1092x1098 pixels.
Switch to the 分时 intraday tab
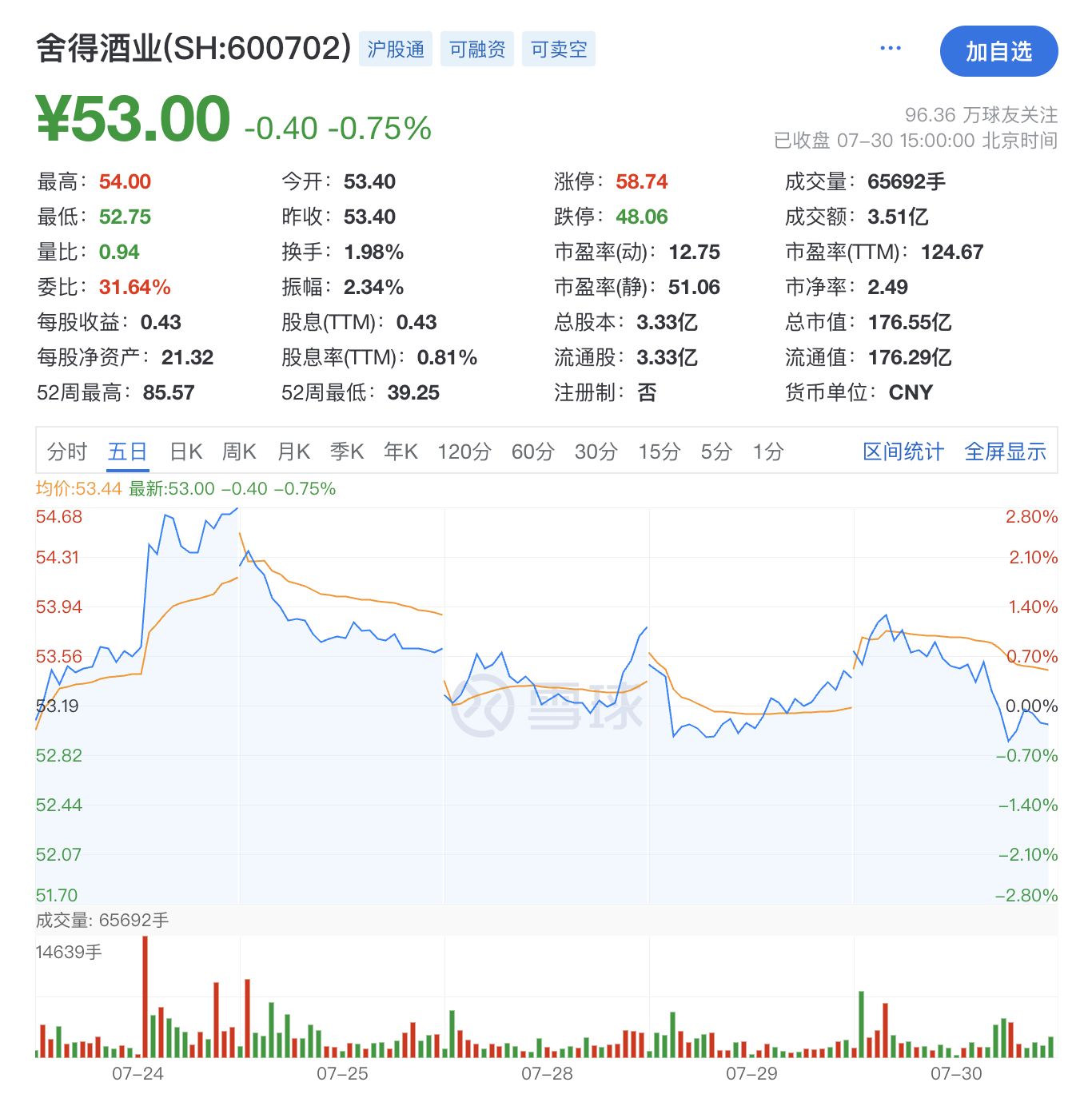click(x=67, y=452)
